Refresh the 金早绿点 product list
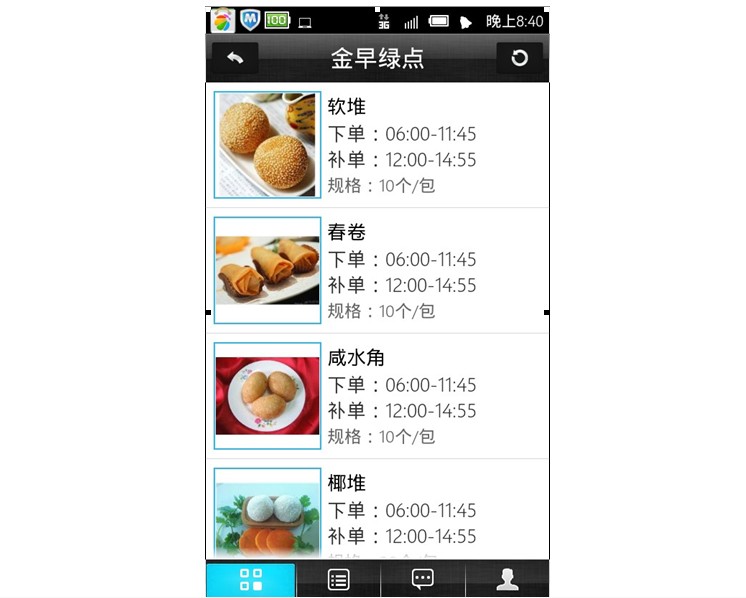The width and height of the screenshot is (746, 598). point(519,58)
